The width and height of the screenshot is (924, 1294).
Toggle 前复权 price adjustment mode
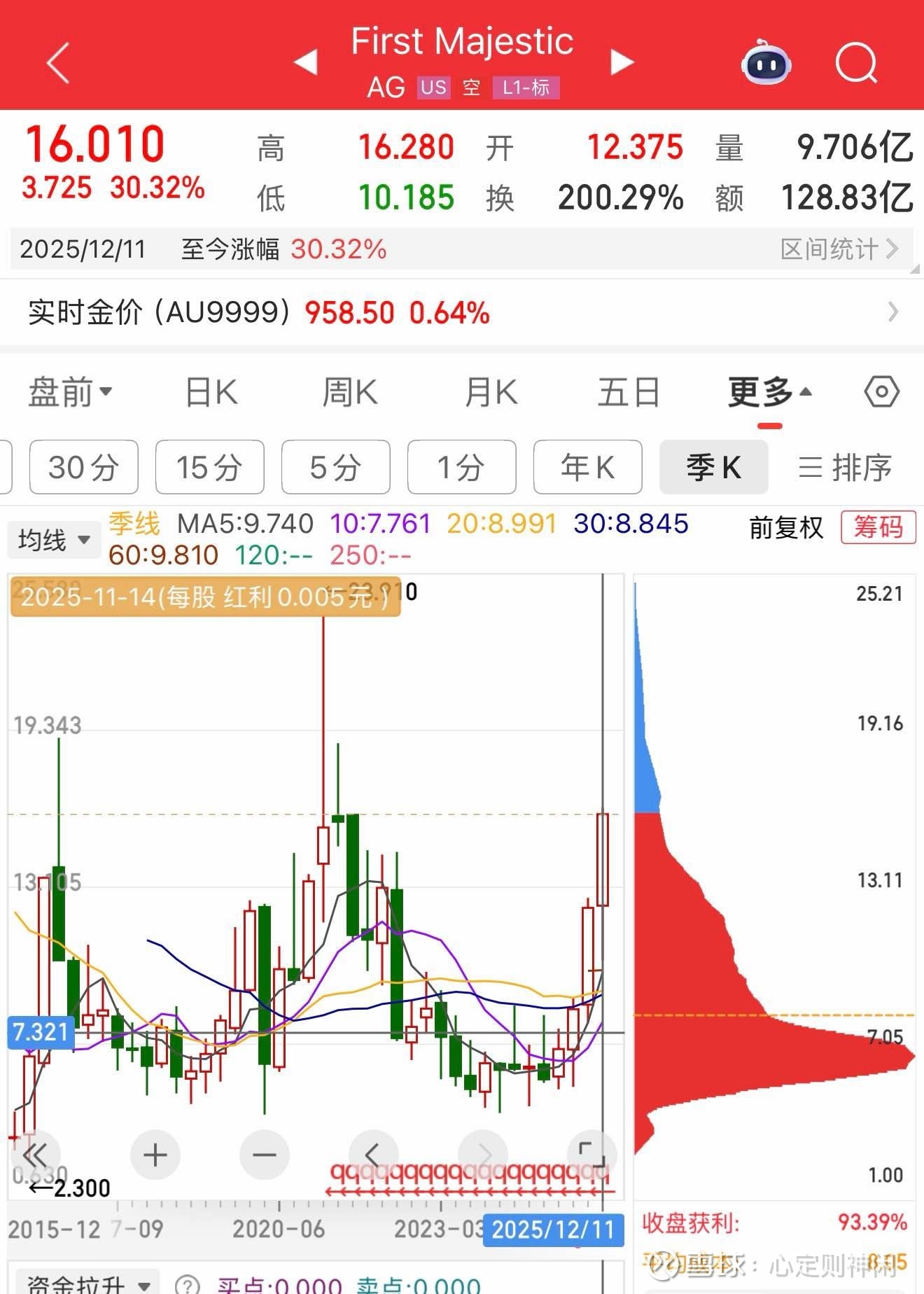784,528
